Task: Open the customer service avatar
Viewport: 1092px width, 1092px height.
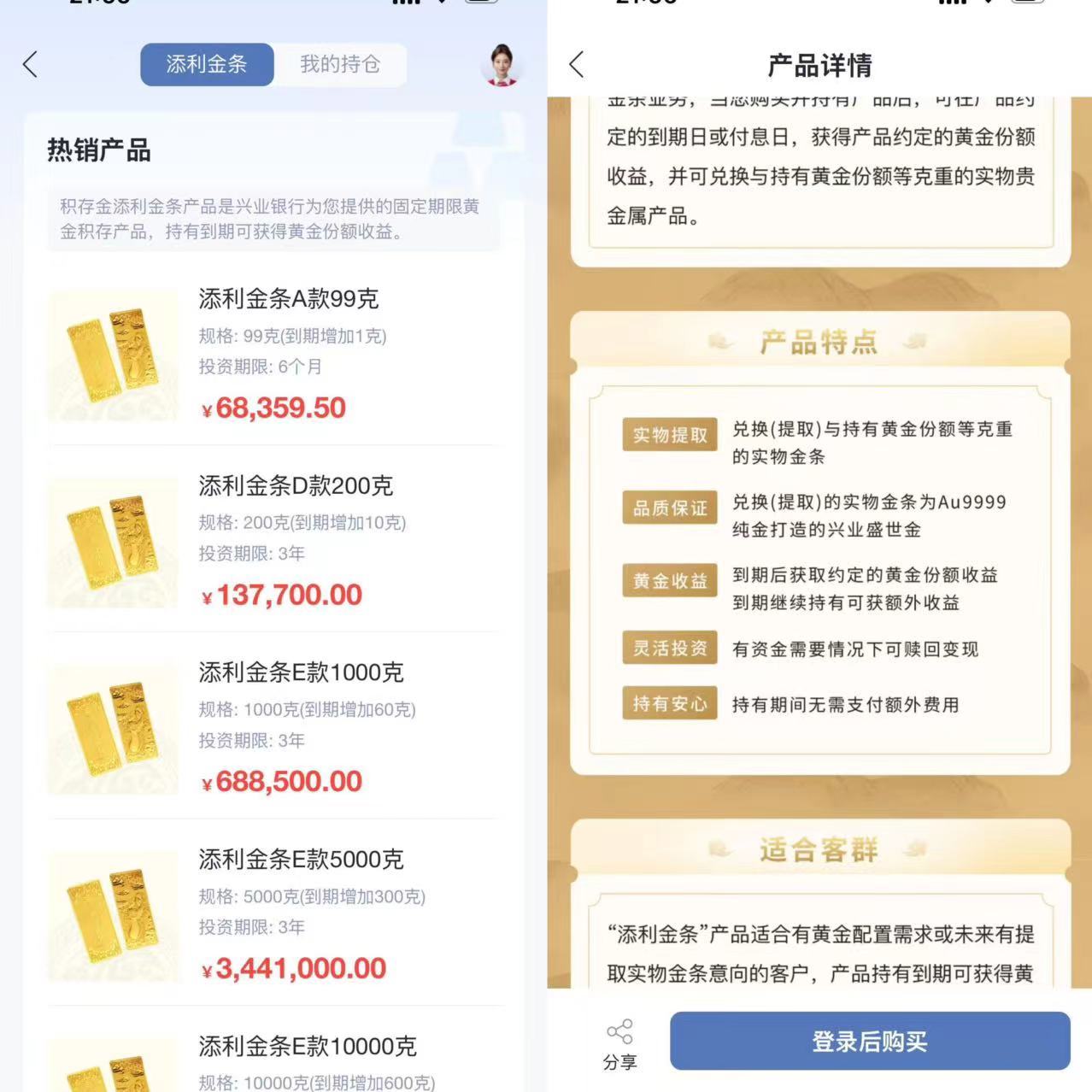Action: 502,64
